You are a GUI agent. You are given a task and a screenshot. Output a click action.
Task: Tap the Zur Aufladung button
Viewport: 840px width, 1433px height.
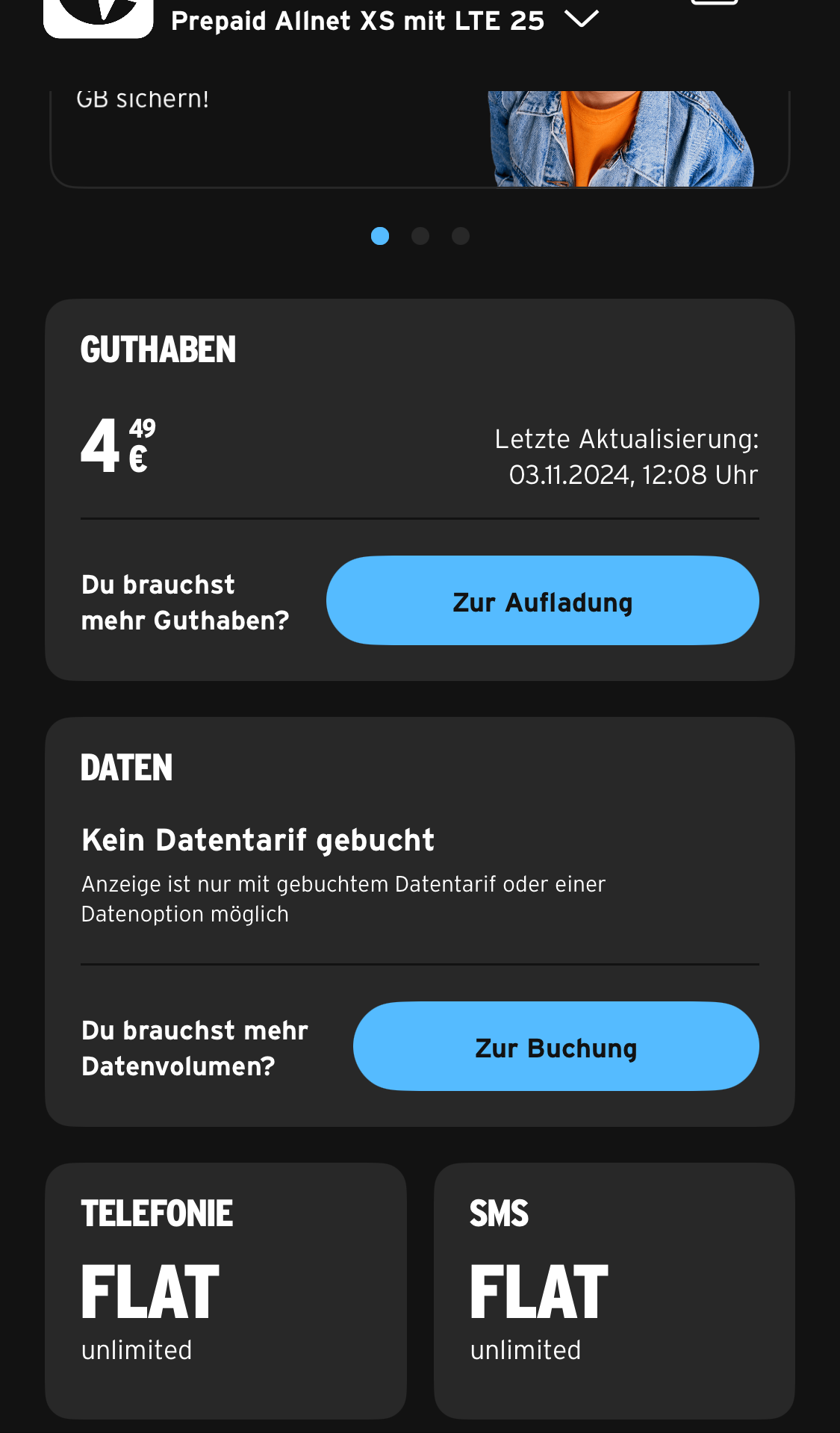click(x=543, y=600)
